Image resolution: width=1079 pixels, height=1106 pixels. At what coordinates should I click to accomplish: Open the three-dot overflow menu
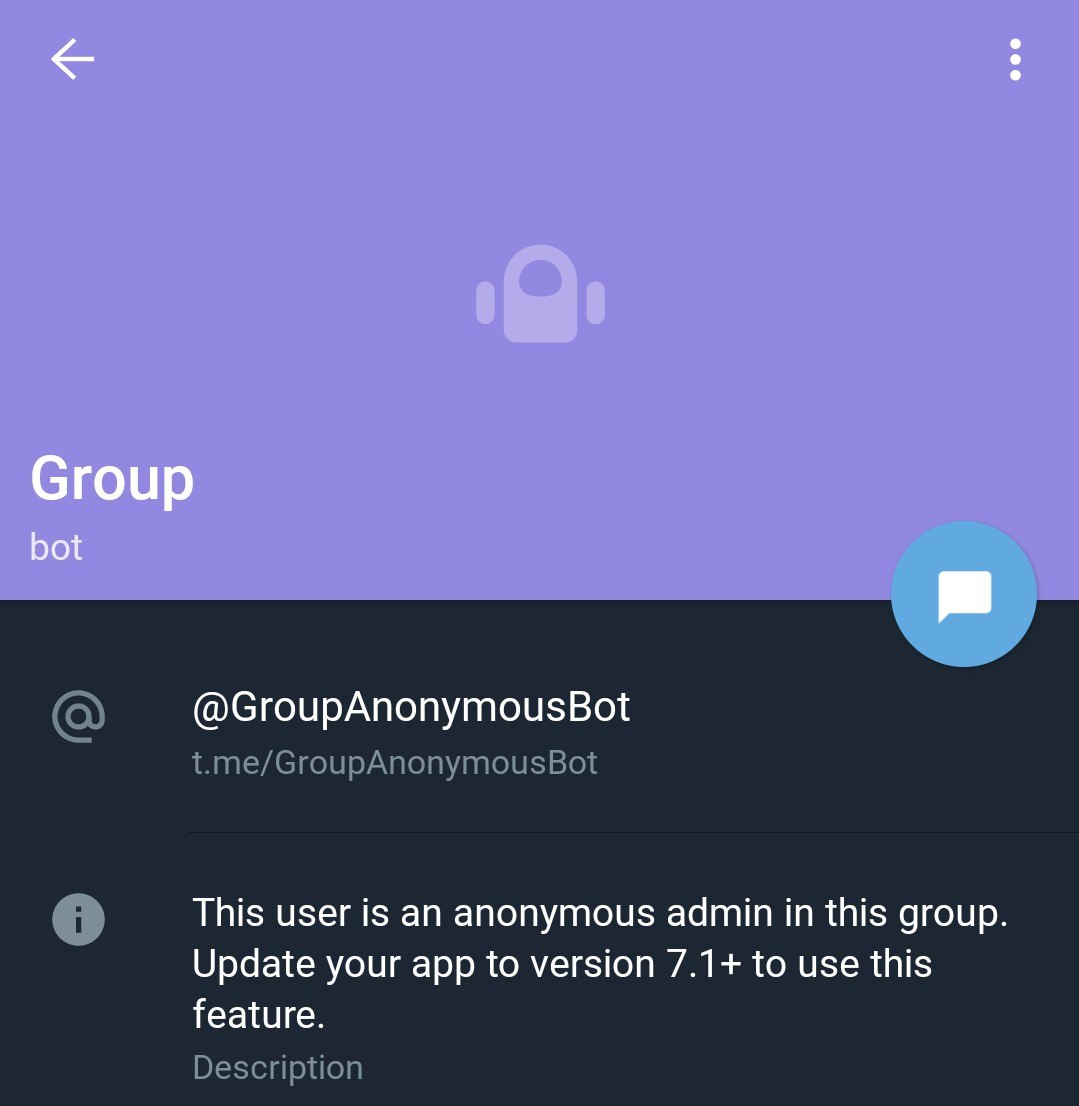1015,60
